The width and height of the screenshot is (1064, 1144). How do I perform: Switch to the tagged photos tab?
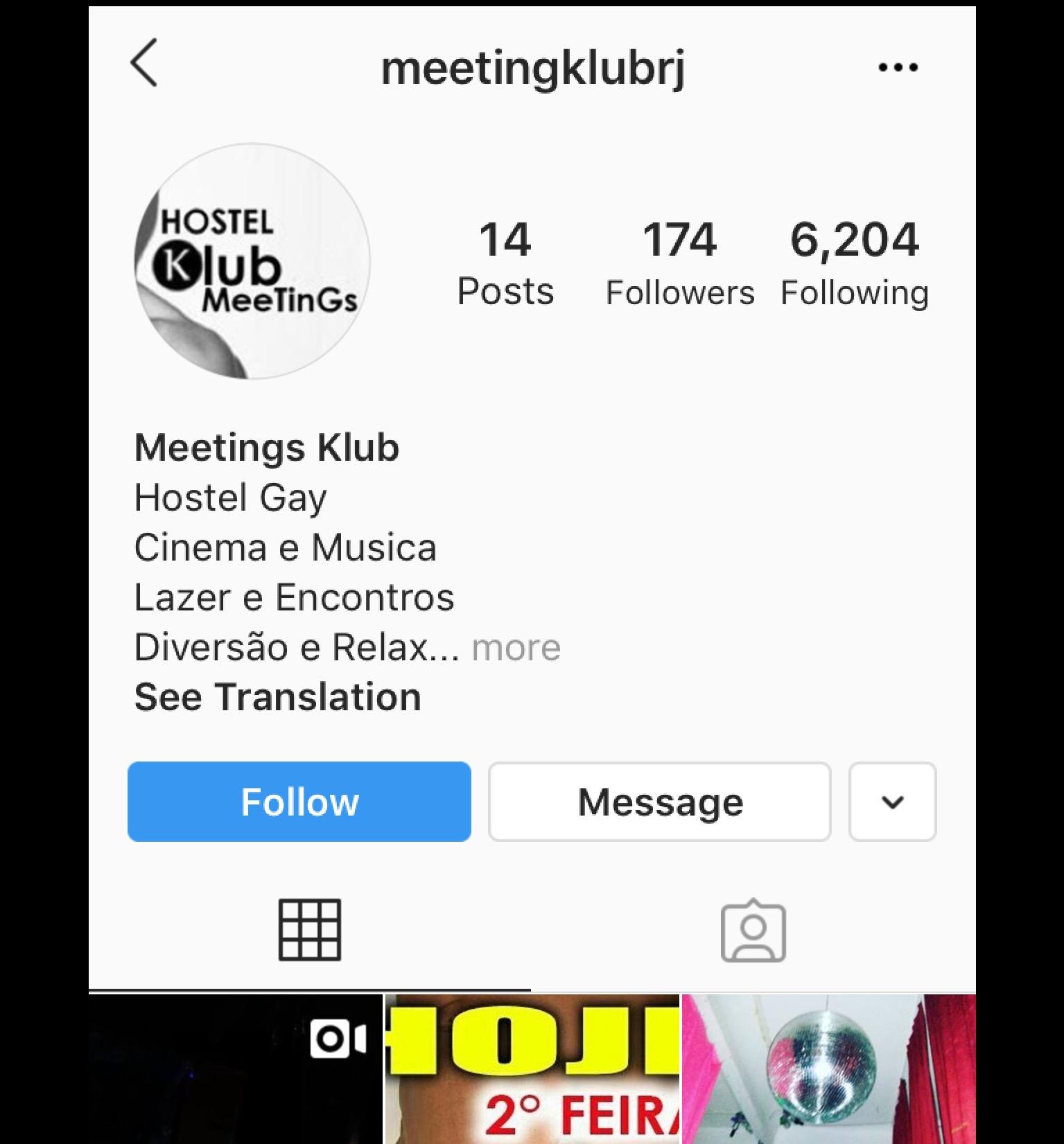click(753, 930)
